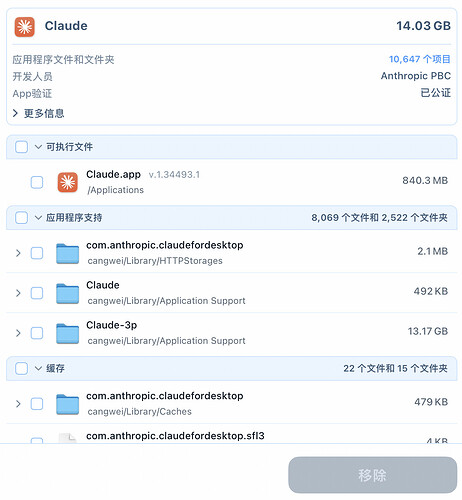The width and height of the screenshot is (462, 500).
Task: Check the 缓存 group checkbox
Action: [x=21, y=368]
